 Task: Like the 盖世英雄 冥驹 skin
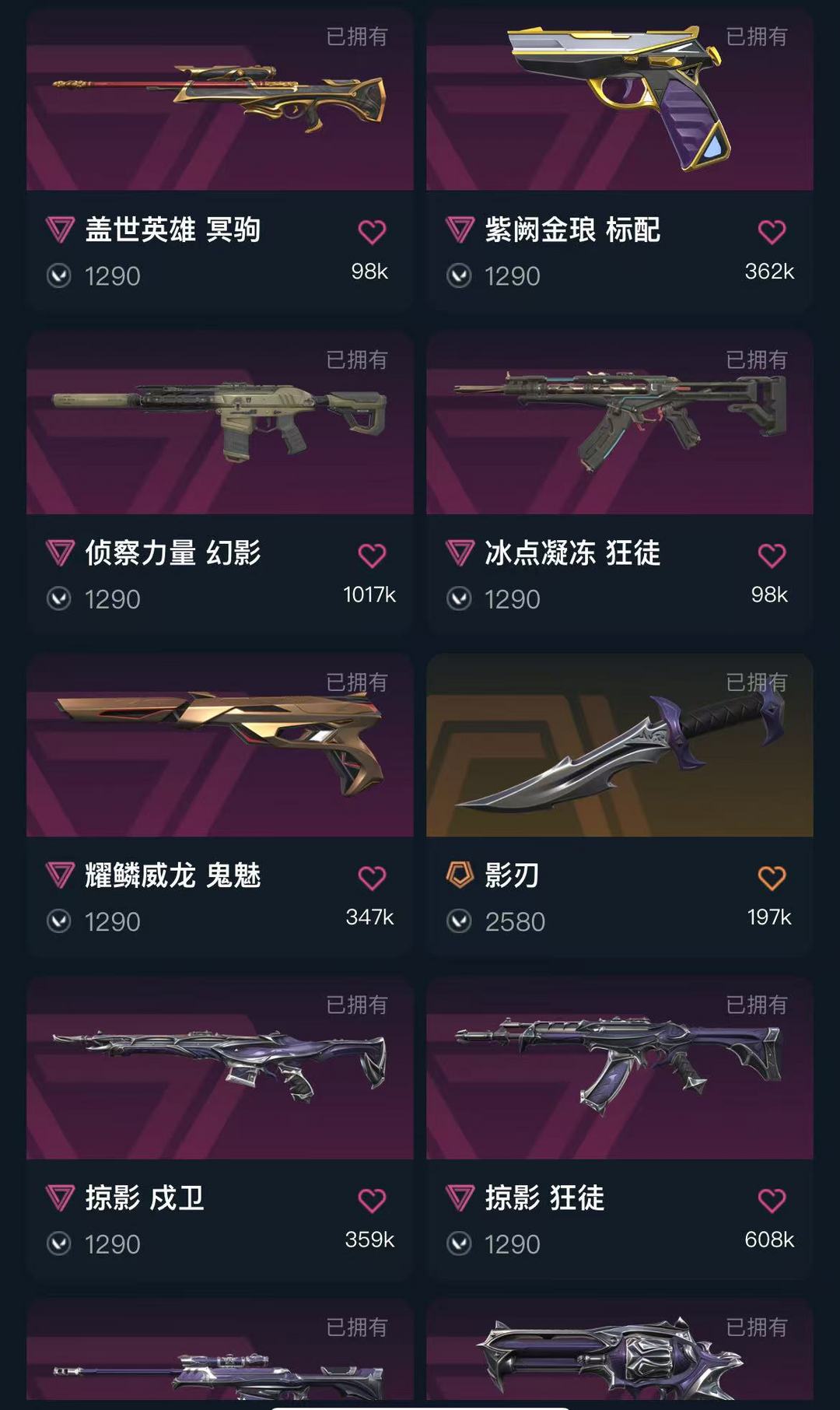372,232
